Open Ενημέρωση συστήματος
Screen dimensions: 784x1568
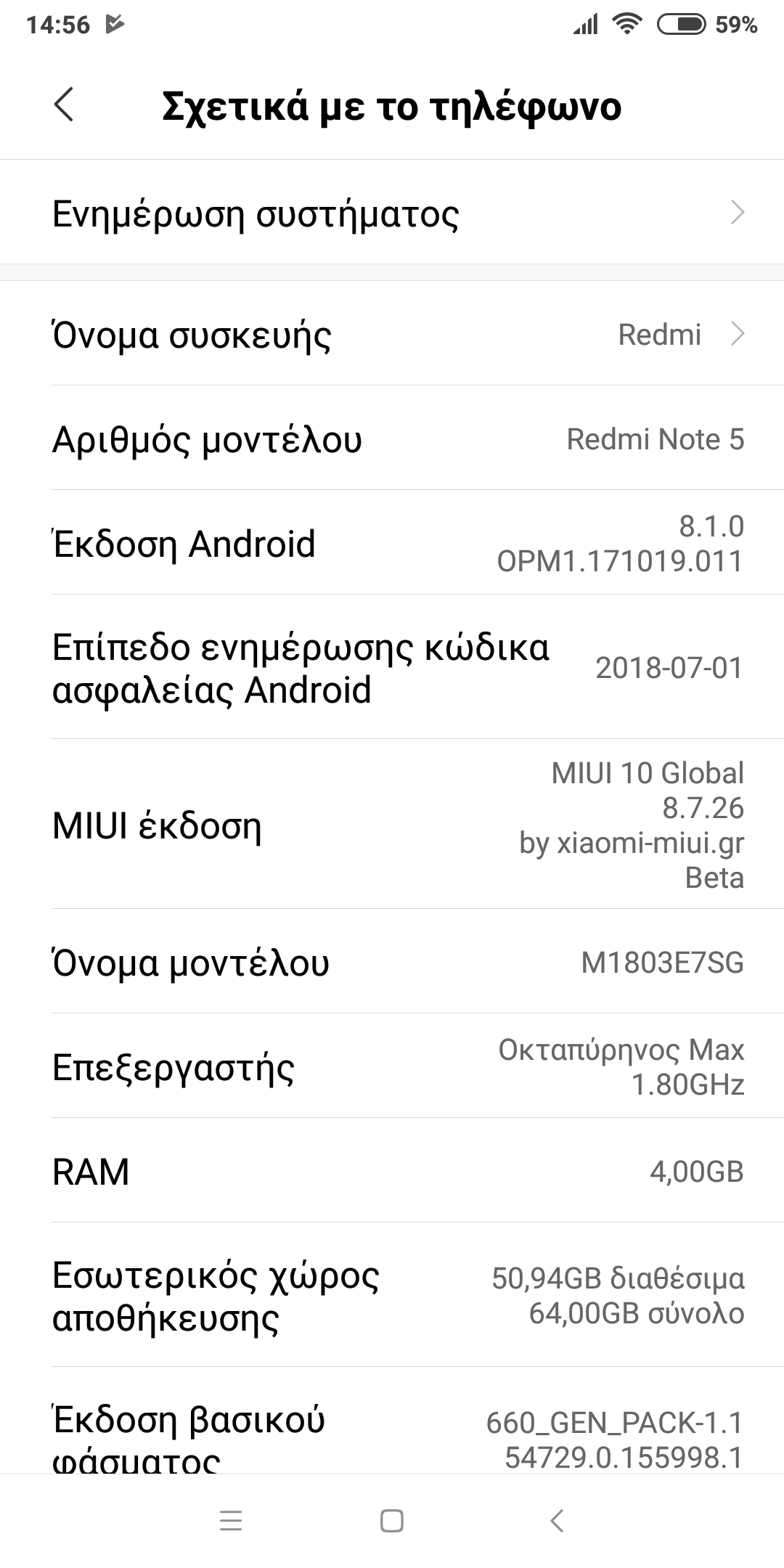point(392,213)
